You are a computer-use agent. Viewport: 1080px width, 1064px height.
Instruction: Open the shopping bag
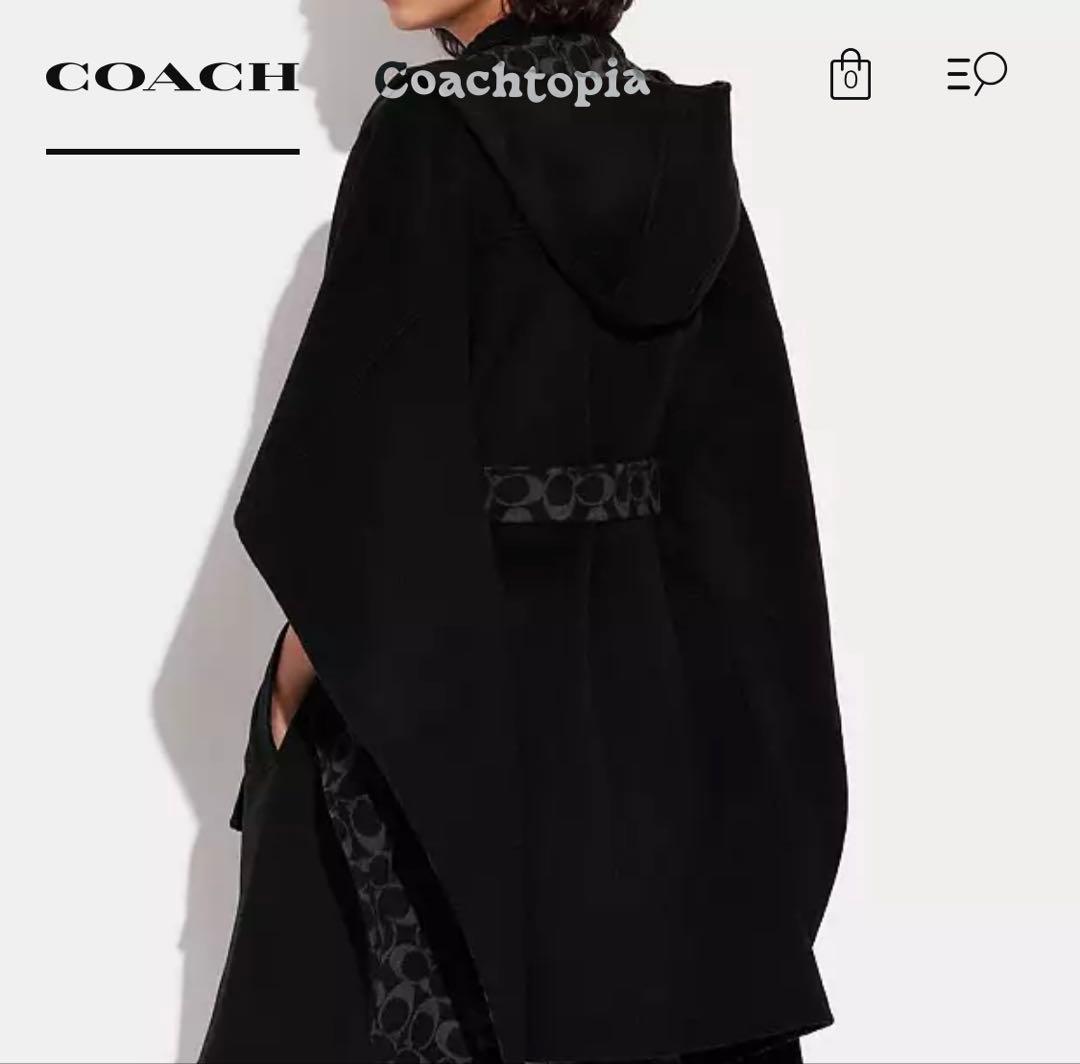pos(850,76)
